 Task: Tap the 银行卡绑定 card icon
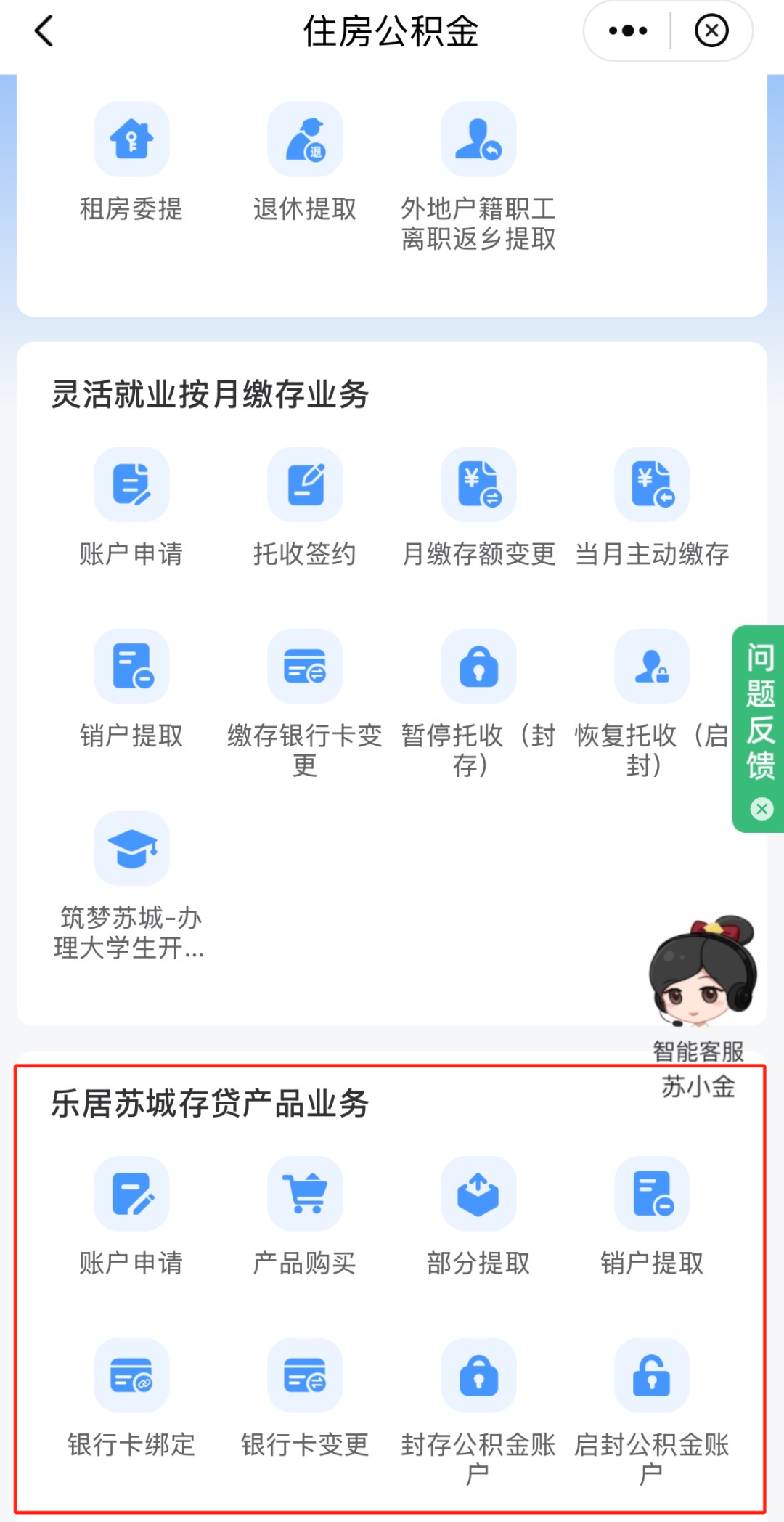131,1376
